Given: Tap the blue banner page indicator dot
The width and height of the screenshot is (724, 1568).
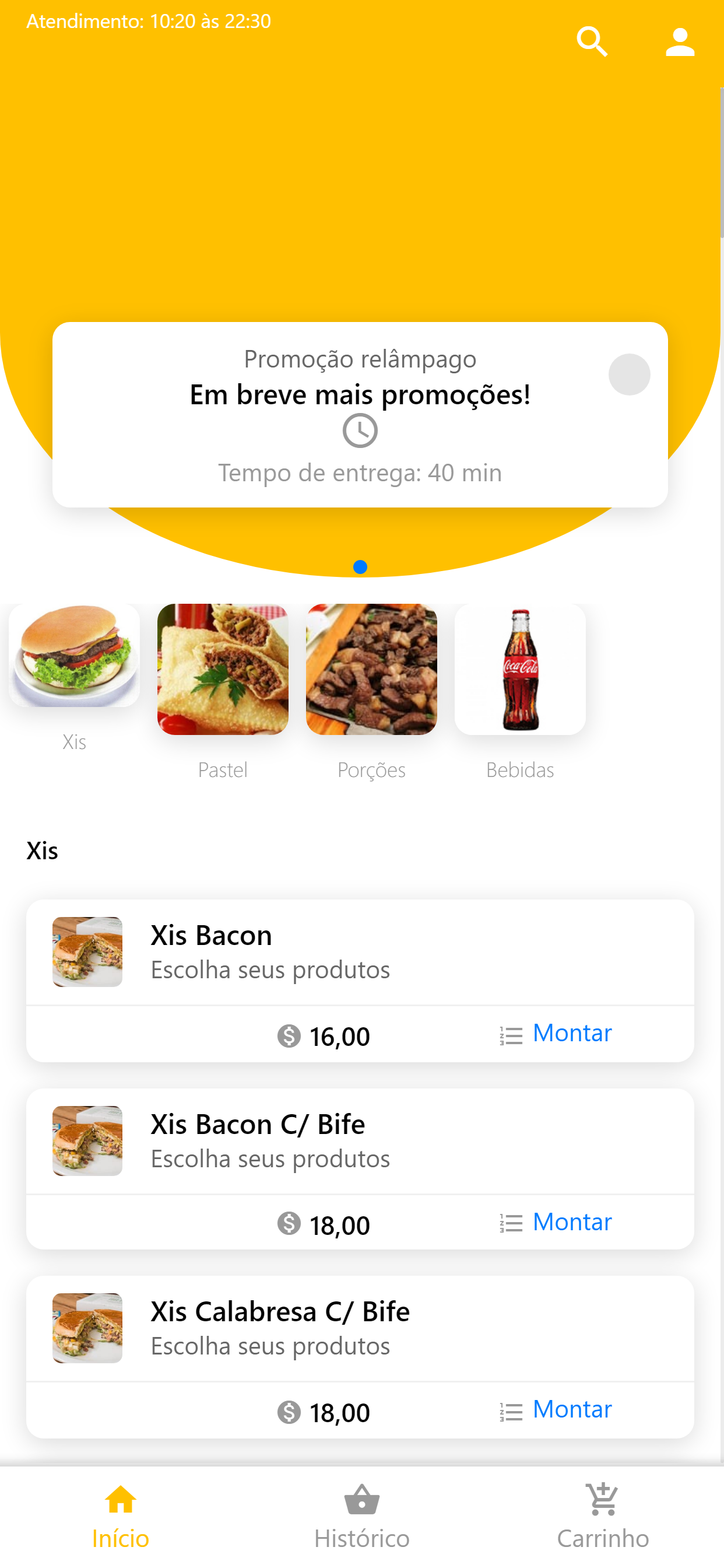Looking at the screenshot, I should click(360, 566).
